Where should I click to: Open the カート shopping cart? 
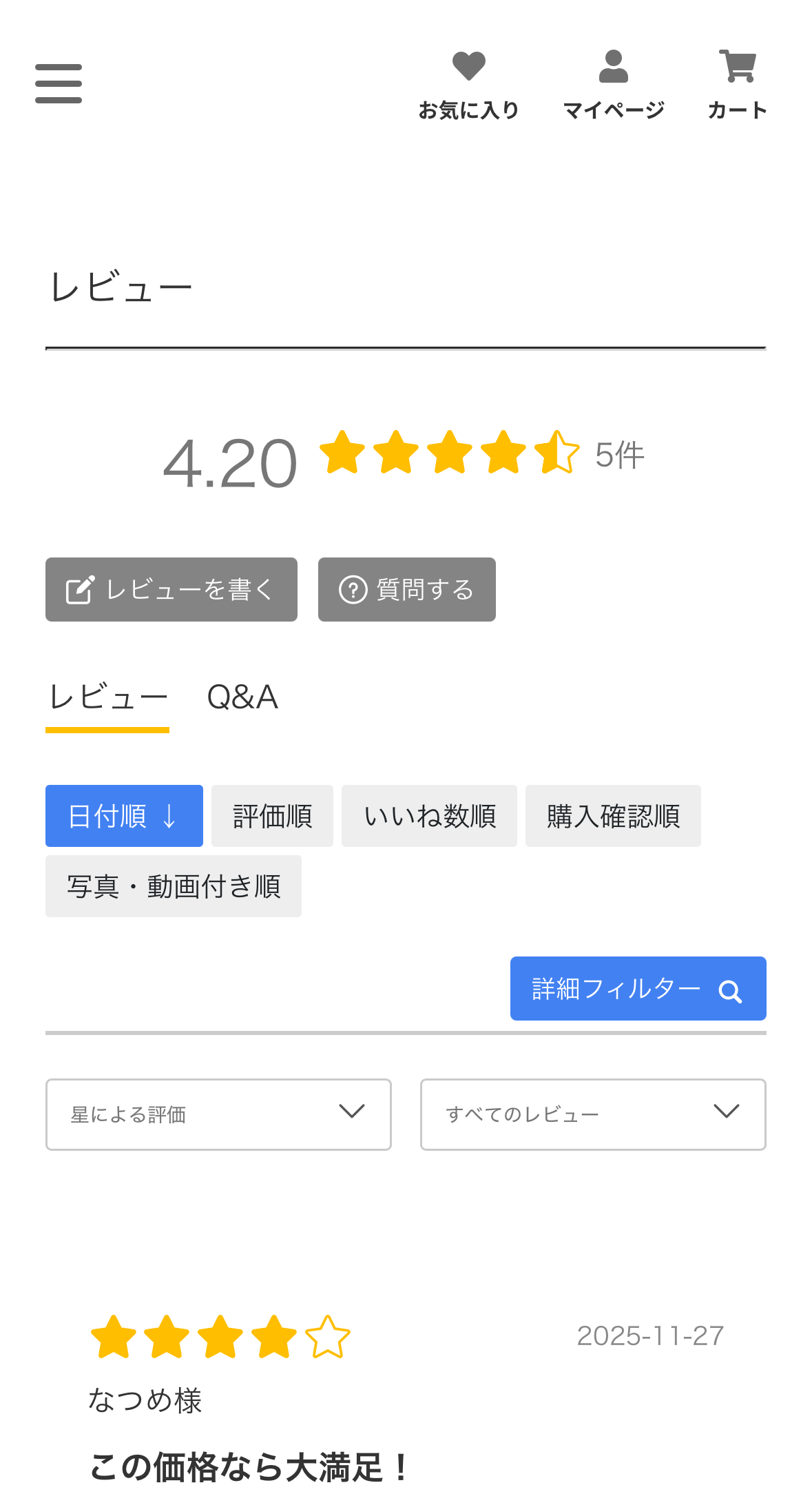coord(737,84)
